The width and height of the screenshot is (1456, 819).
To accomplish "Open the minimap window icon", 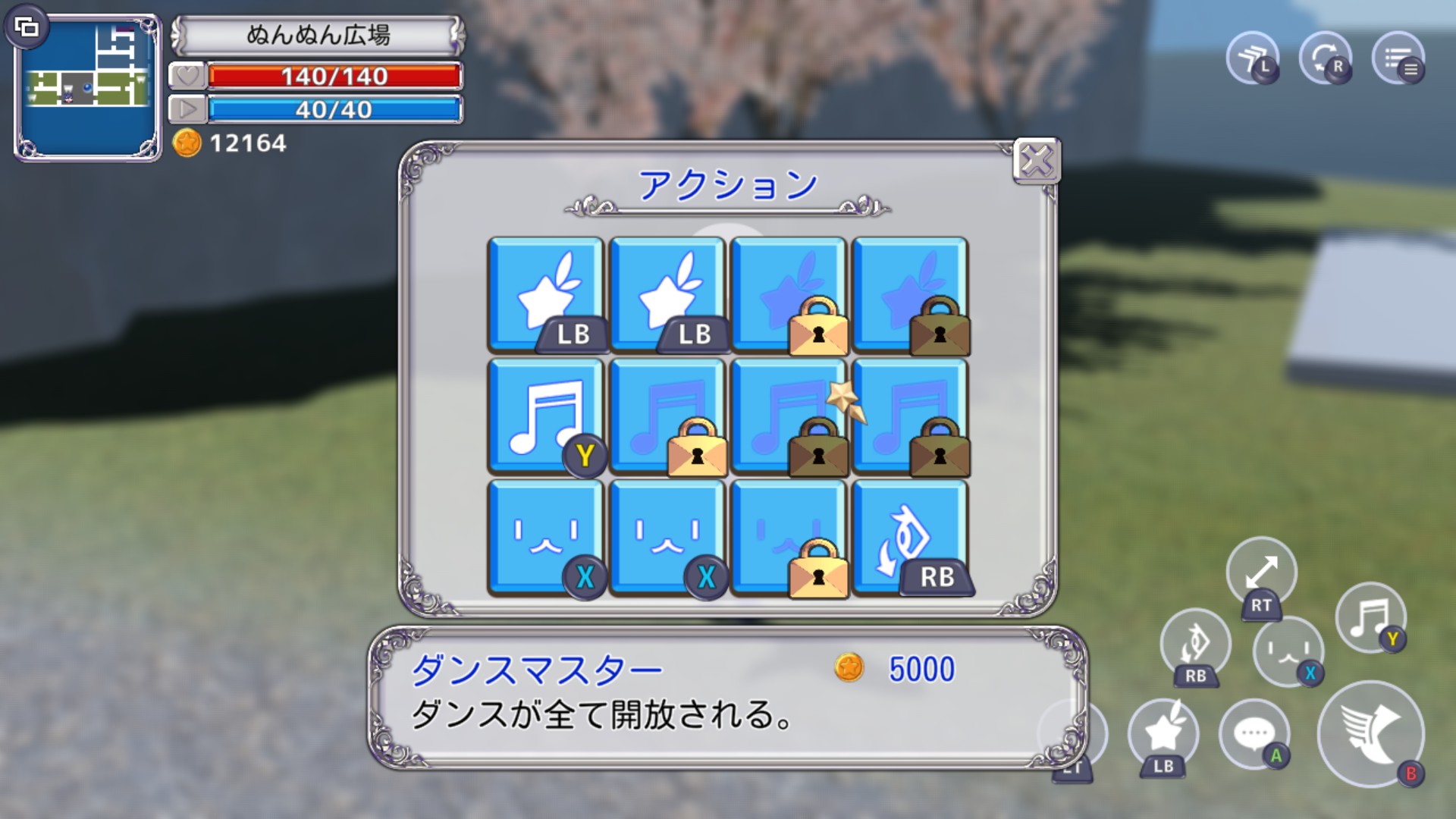I will (x=27, y=28).
